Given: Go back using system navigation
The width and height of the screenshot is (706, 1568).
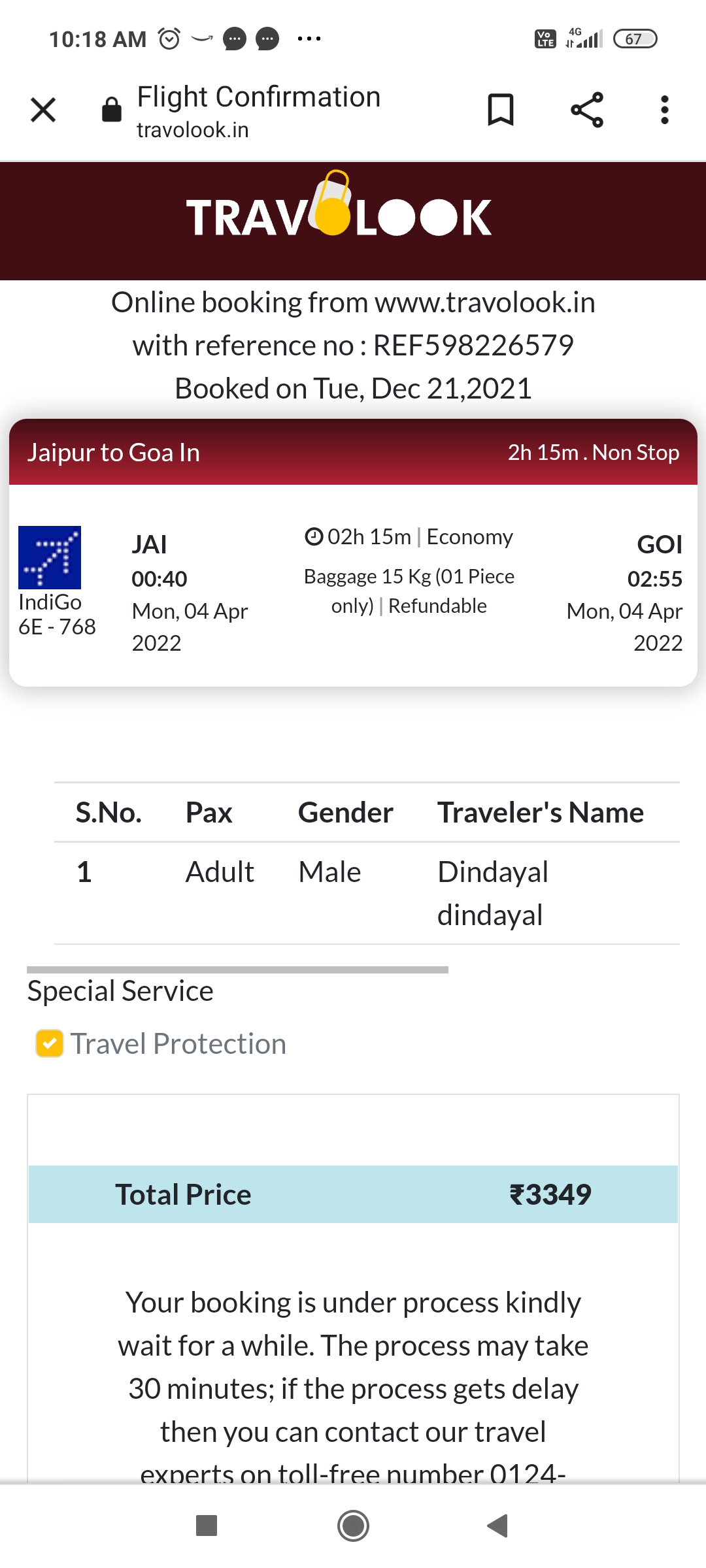Looking at the screenshot, I should click(x=497, y=1526).
